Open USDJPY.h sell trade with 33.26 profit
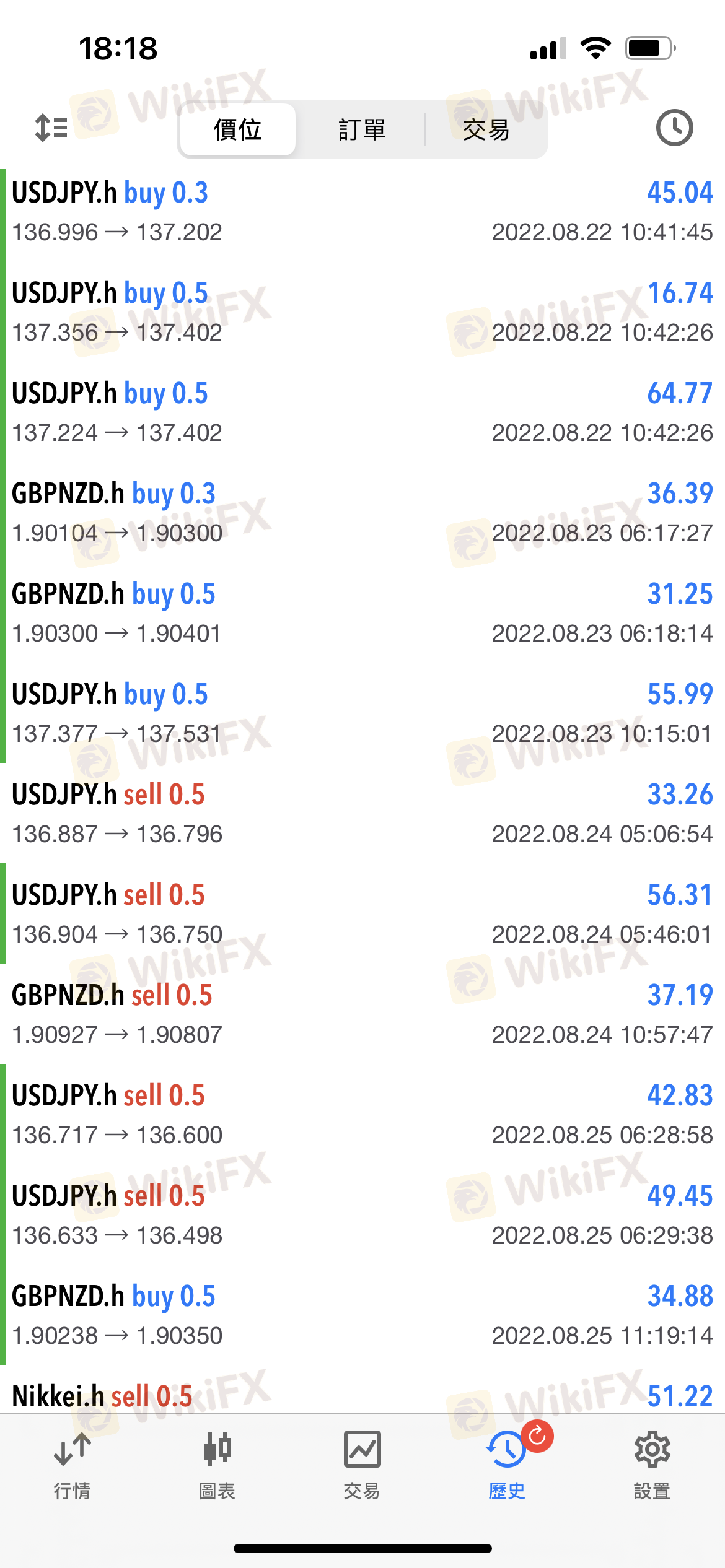725x1568 pixels. [x=362, y=814]
